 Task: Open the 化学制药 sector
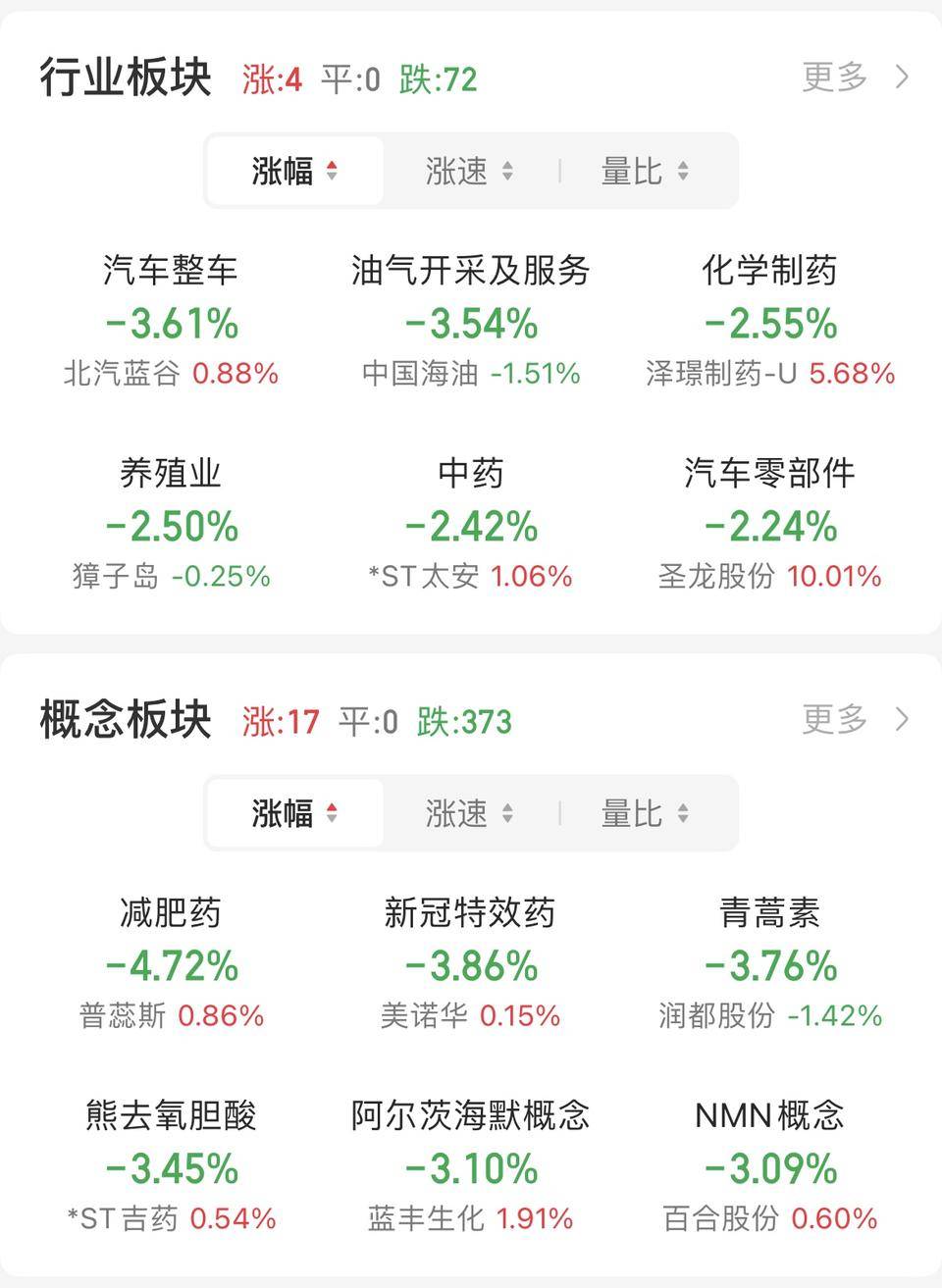click(770, 321)
